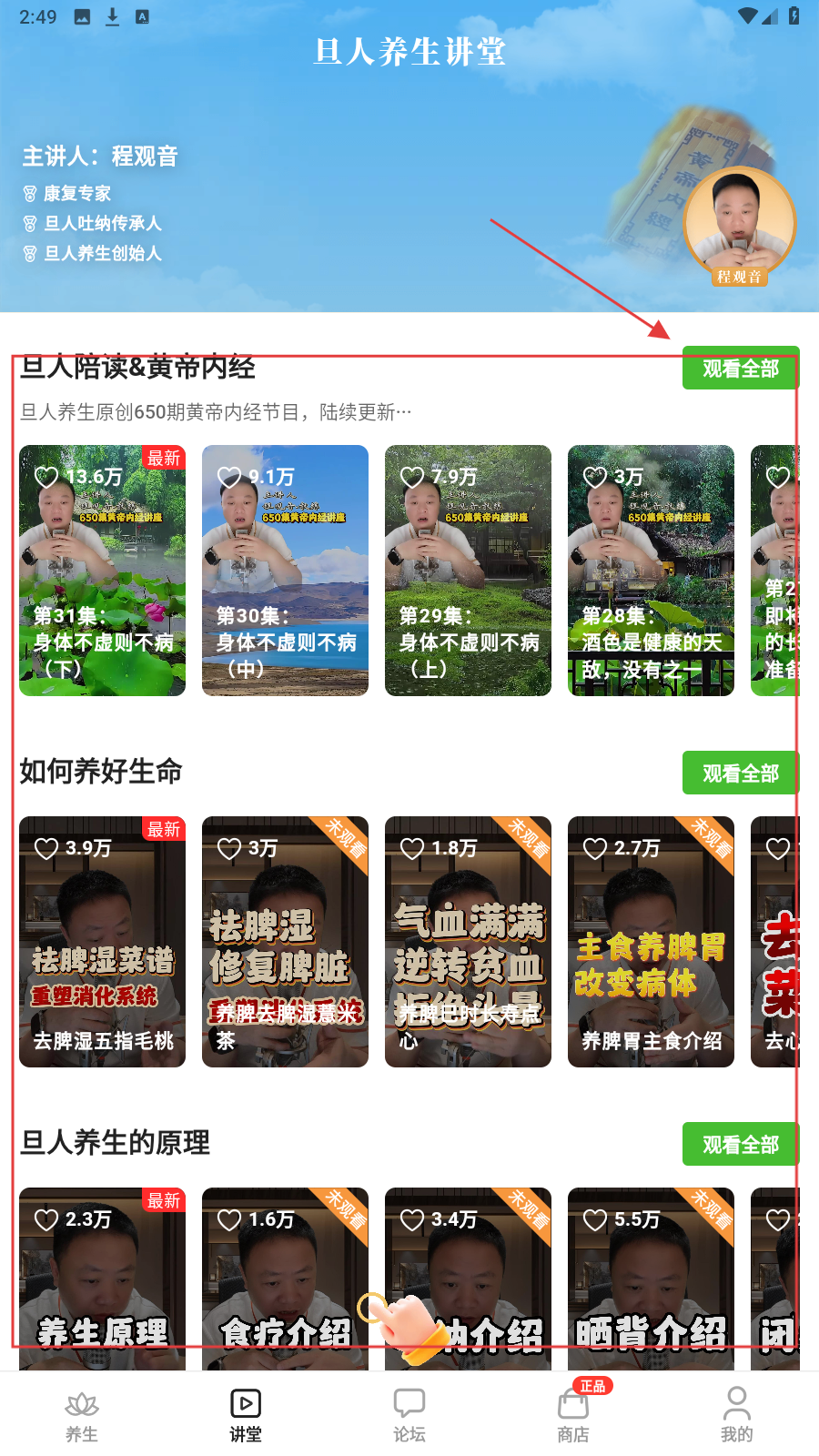Open 程观音's avatar in the banner

coord(739,224)
